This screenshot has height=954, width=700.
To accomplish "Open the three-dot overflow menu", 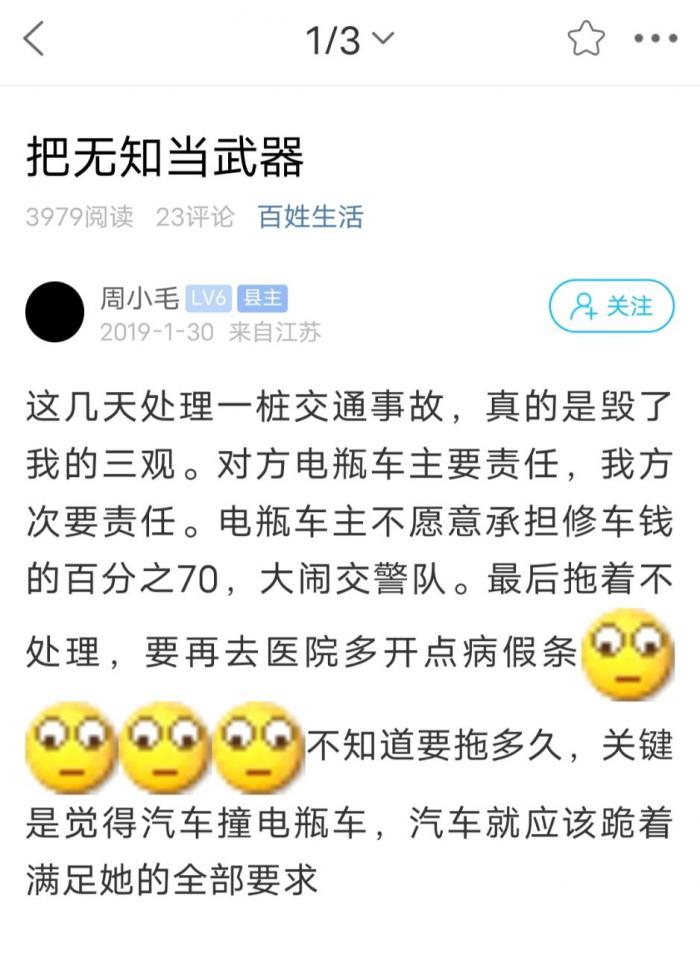I will pos(656,40).
